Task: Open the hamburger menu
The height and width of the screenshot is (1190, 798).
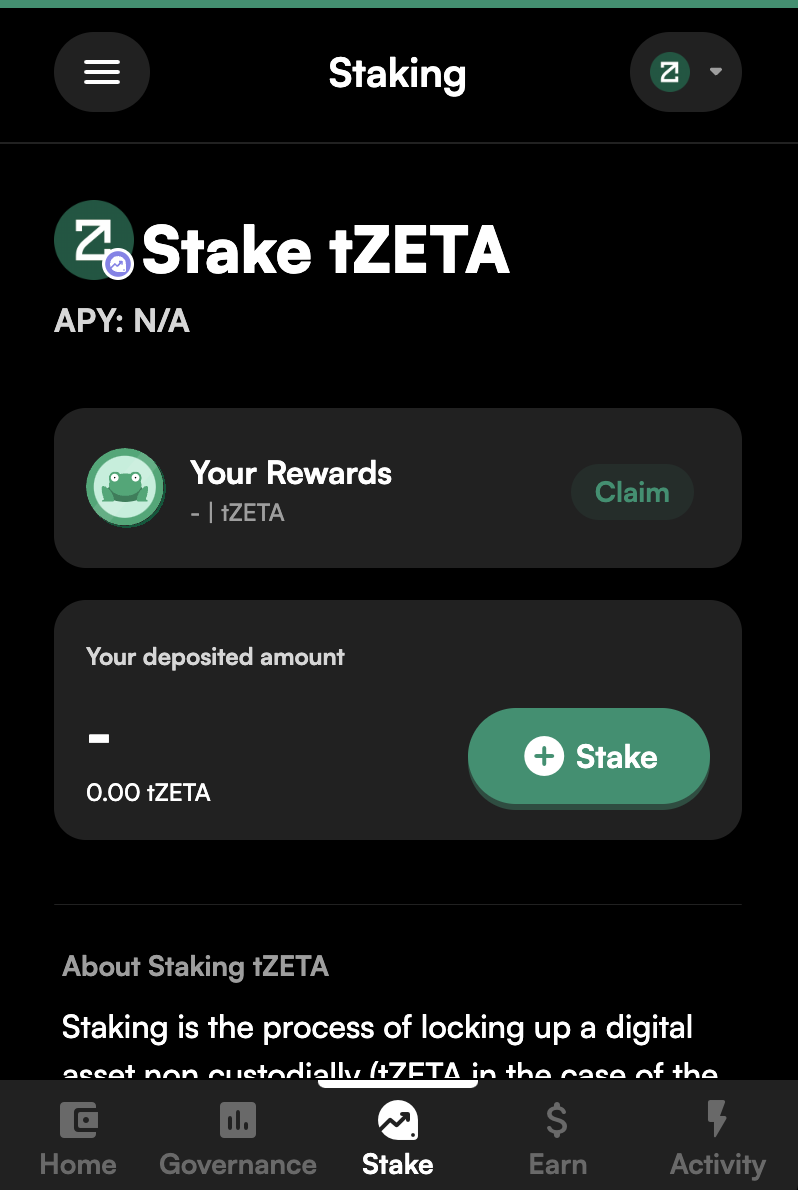Action: click(x=102, y=72)
